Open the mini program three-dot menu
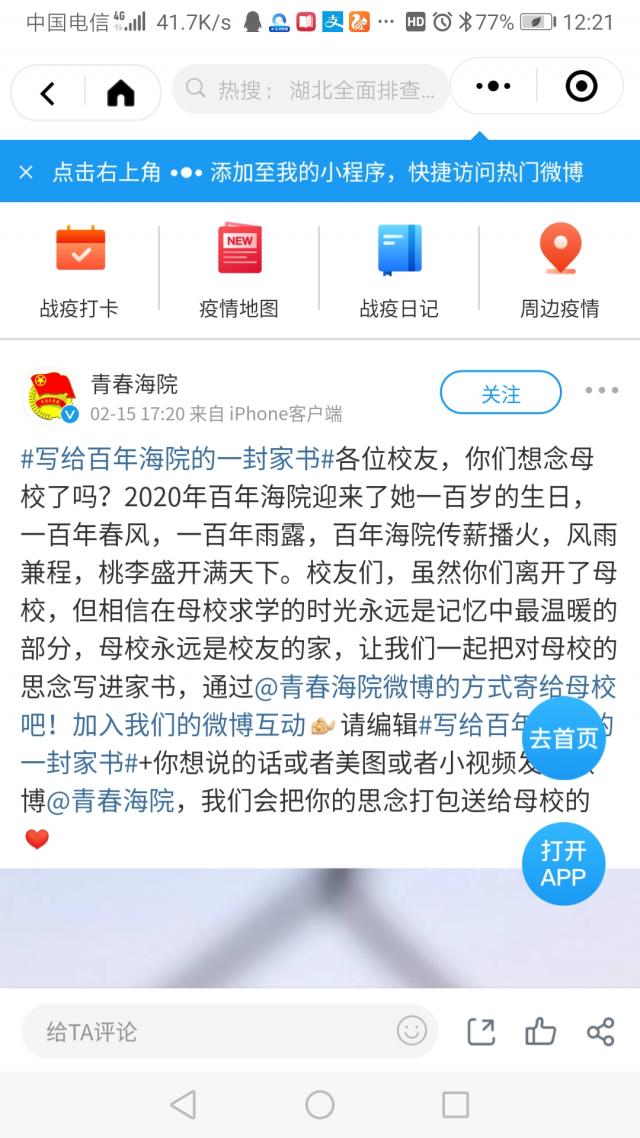This screenshot has width=640, height=1138. point(493,87)
